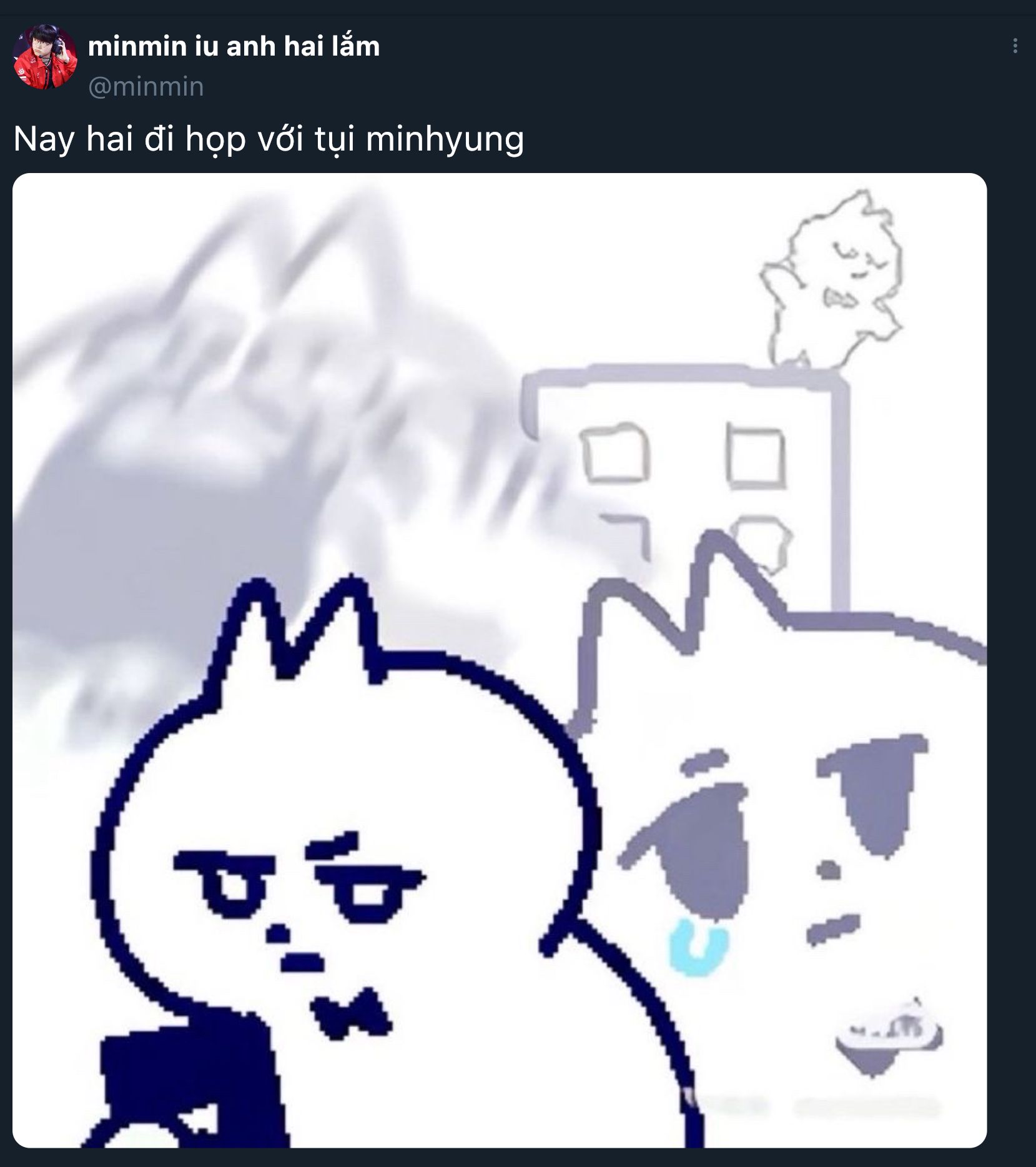Open the @minmin handle

(x=146, y=87)
